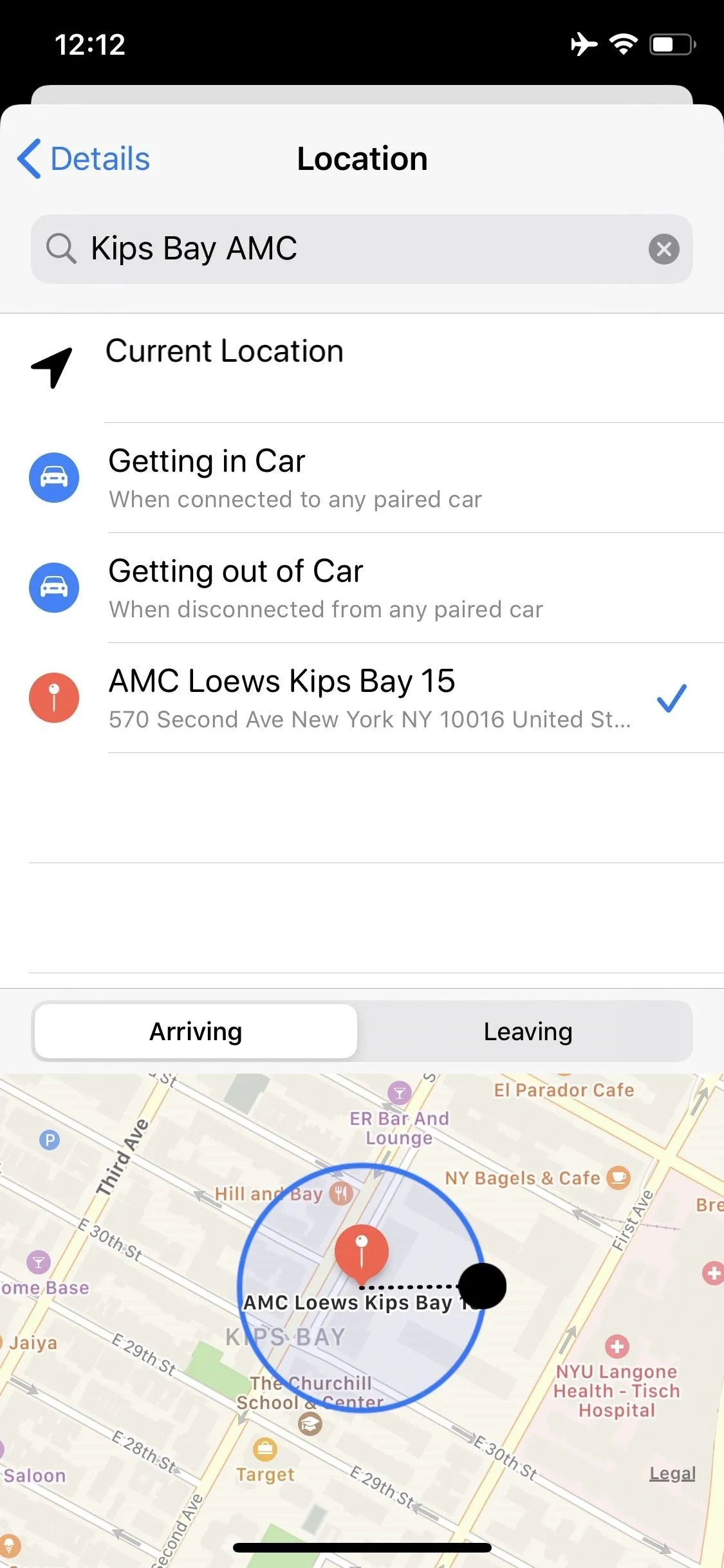Choose Getting out of Car option
Image resolution: width=724 pixels, height=1568 pixels.
coord(362,588)
